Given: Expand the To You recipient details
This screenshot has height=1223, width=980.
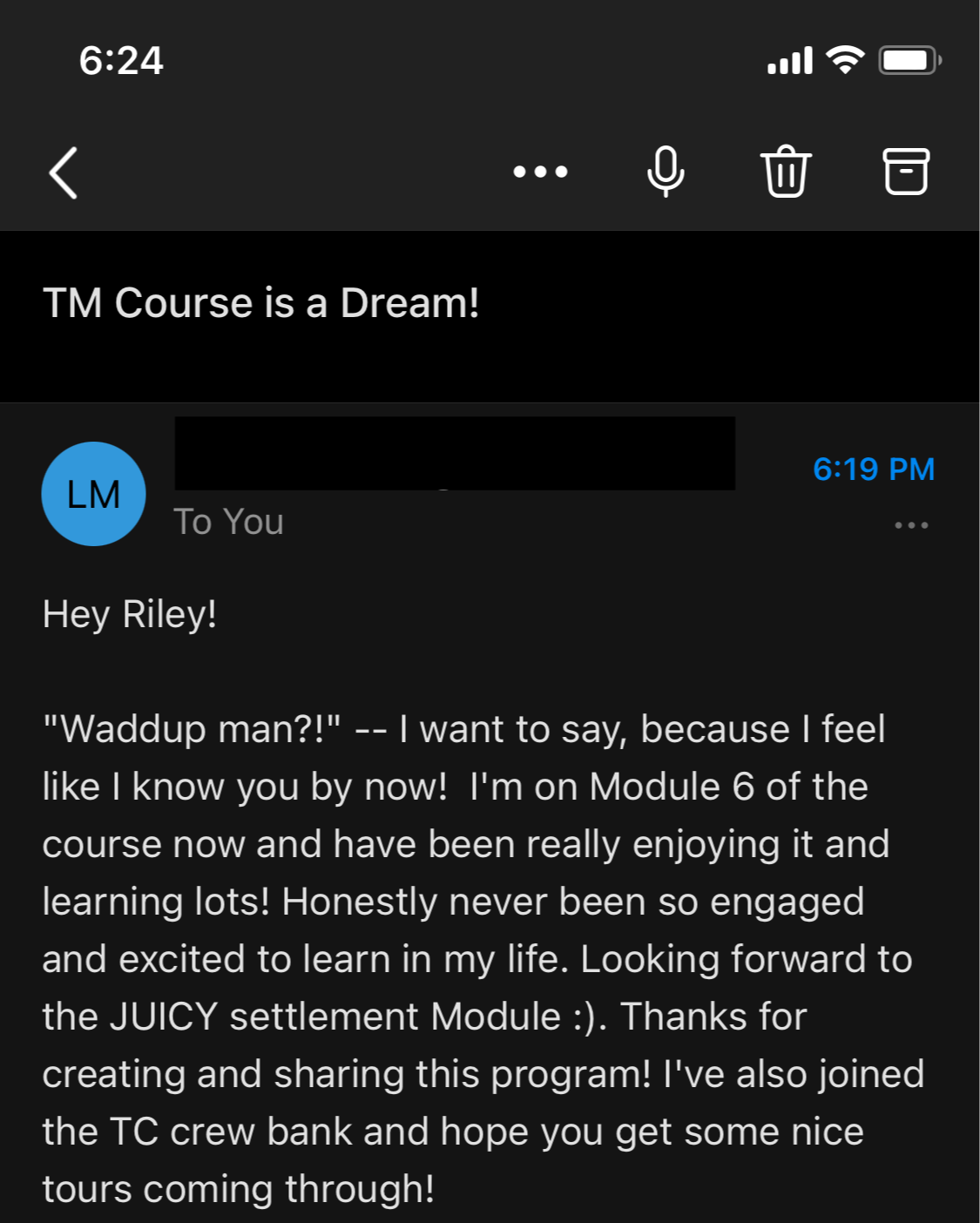Looking at the screenshot, I should tap(229, 522).
